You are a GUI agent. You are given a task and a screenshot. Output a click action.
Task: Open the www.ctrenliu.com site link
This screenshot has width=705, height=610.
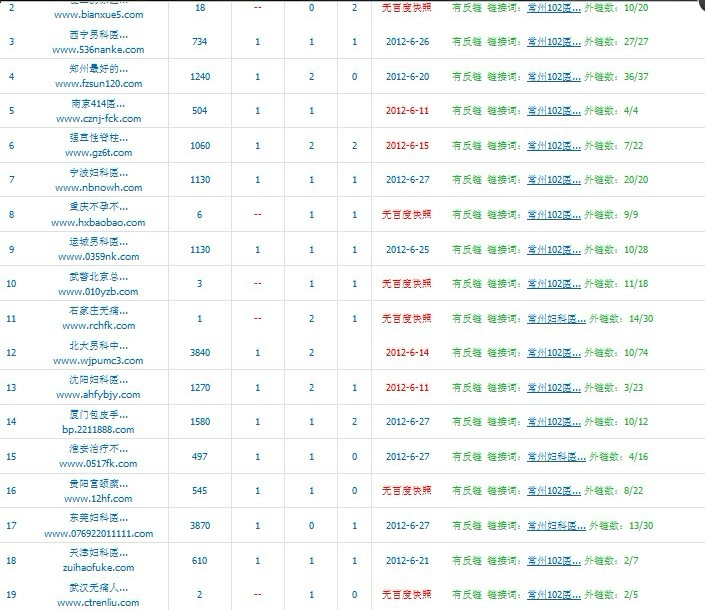click(x=99, y=602)
